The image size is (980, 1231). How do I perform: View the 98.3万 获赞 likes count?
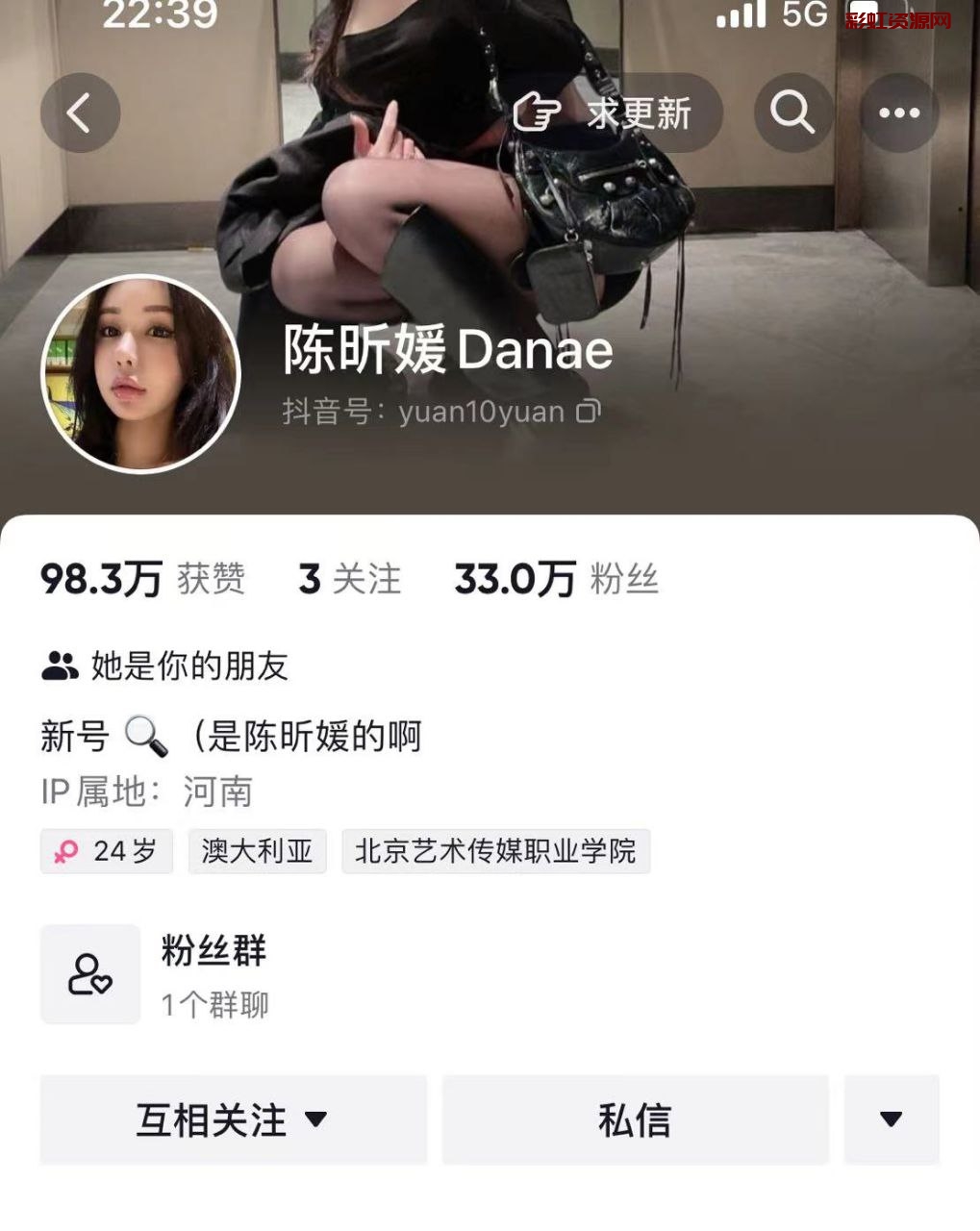click(x=142, y=579)
